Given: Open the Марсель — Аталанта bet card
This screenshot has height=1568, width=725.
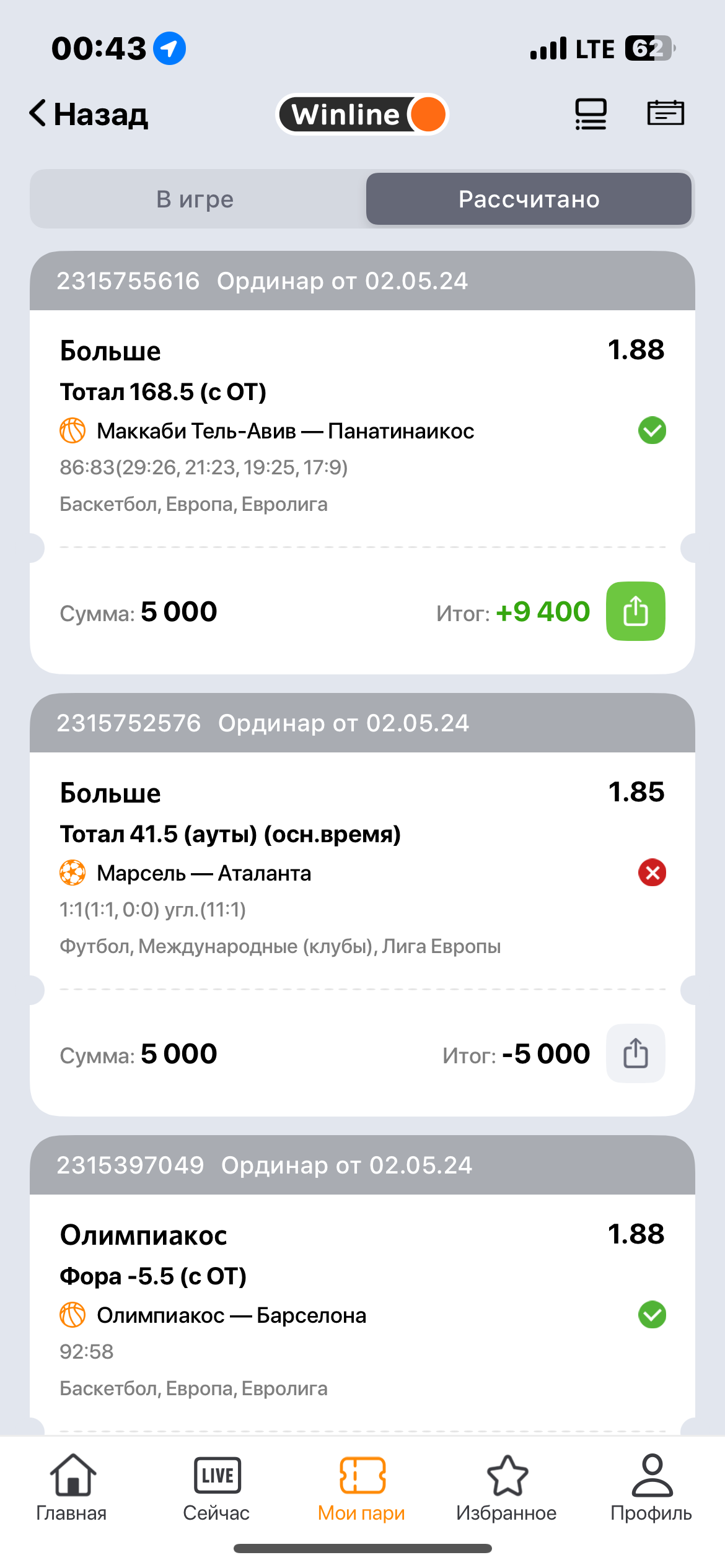Looking at the screenshot, I should pos(204,873).
